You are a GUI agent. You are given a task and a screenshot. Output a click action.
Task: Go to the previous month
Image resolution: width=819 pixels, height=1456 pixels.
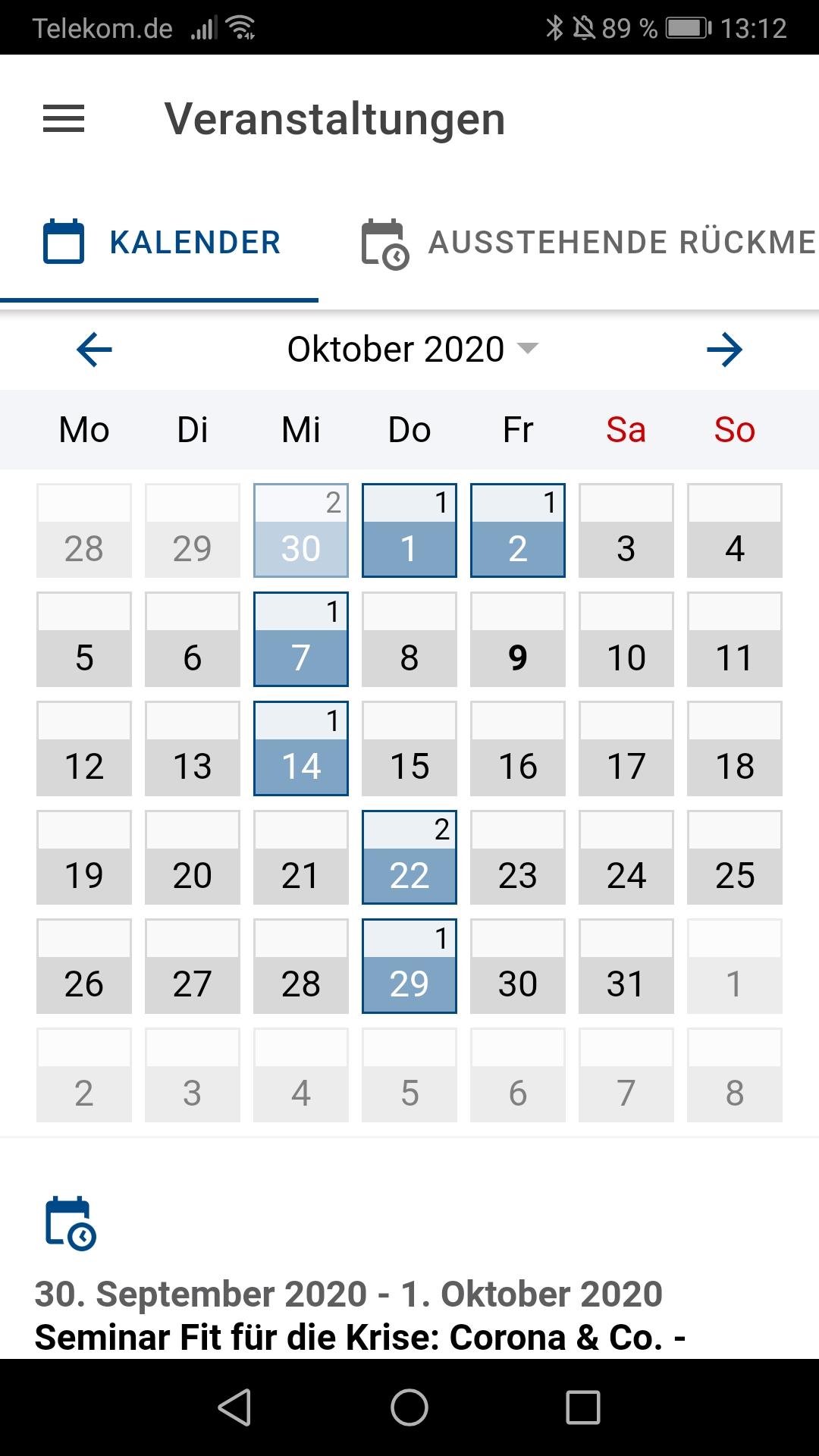coord(94,350)
